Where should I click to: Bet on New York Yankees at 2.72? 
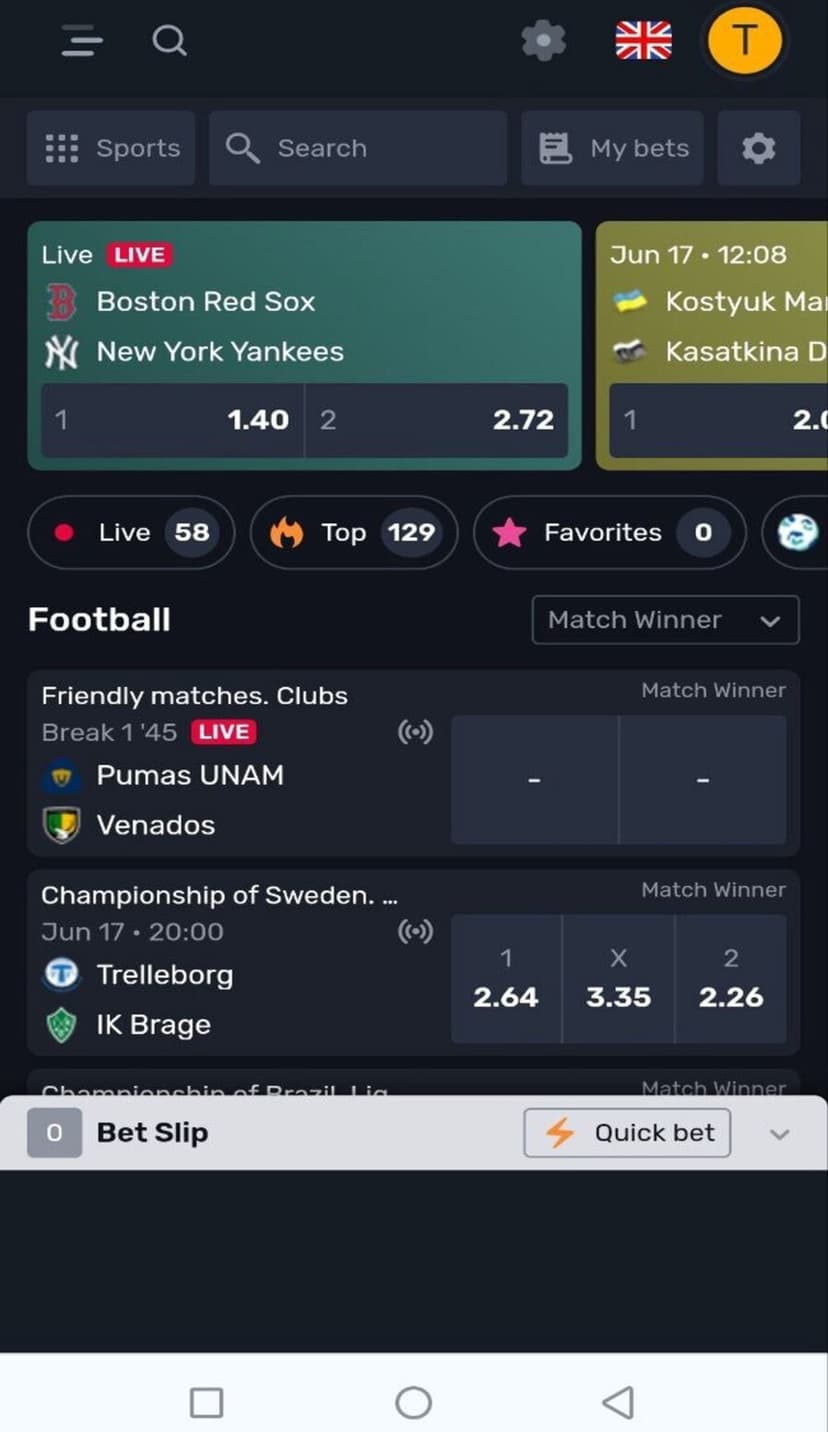[x=436, y=420]
